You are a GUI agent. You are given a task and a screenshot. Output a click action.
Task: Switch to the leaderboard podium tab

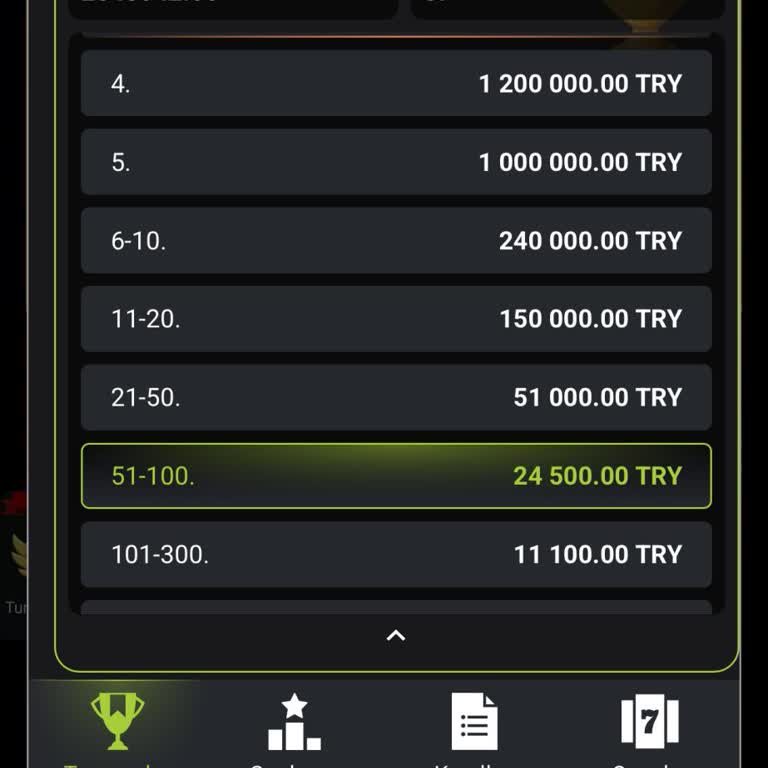pyautogui.click(x=294, y=723)
